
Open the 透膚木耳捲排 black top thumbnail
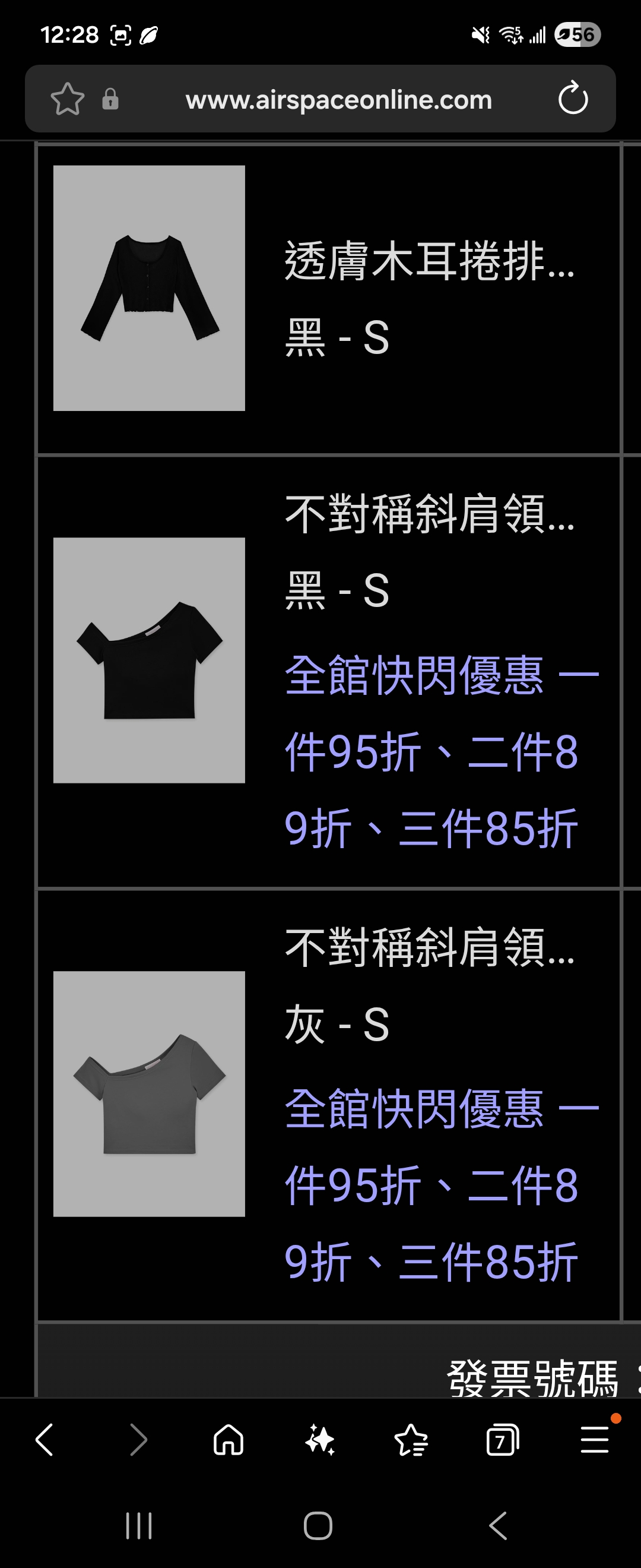149,288
